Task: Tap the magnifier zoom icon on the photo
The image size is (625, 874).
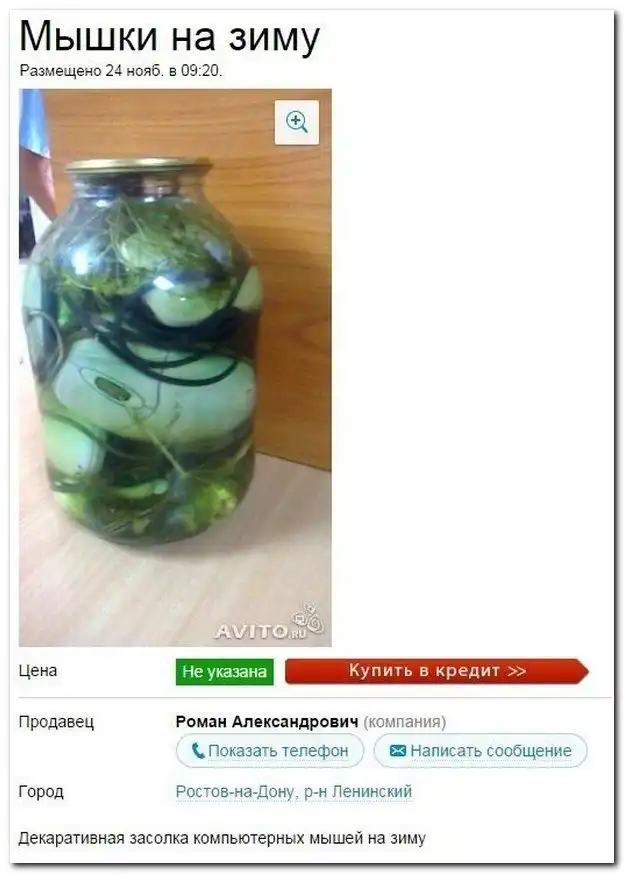Action: (296, 122)
